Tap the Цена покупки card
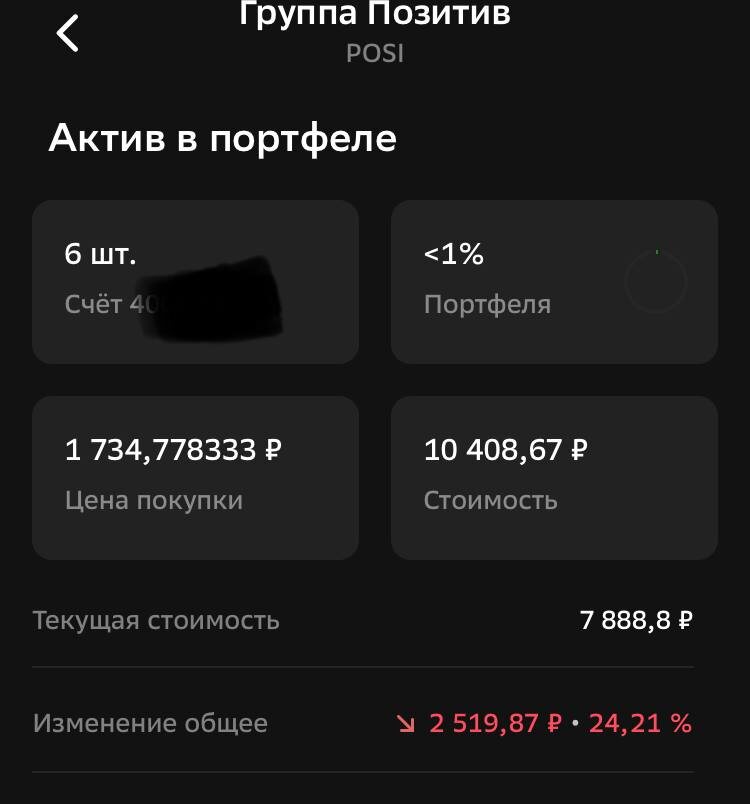The height and width of the screenshot is (804, 750). pos(195,477)
